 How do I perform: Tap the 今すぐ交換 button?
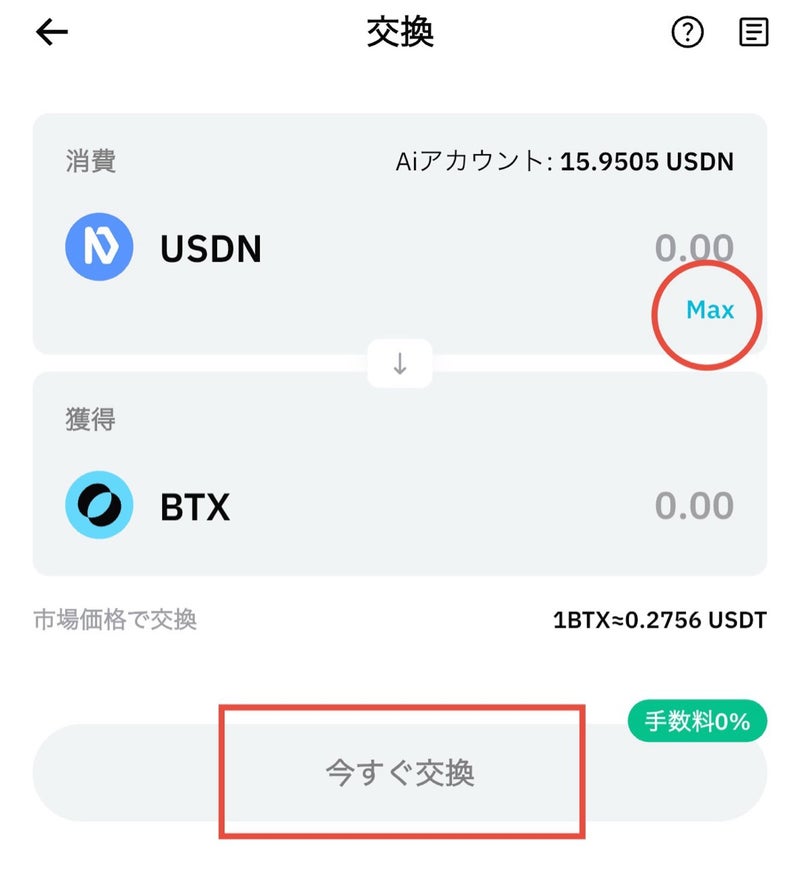point(400,773)
